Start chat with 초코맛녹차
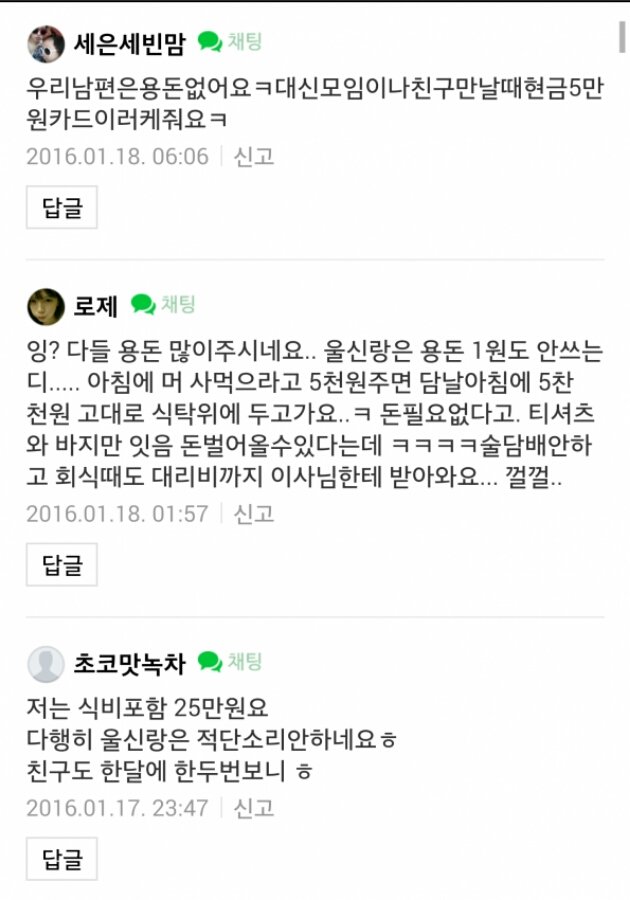This screenshot has width=630, height=900. [x=230, y=661]
